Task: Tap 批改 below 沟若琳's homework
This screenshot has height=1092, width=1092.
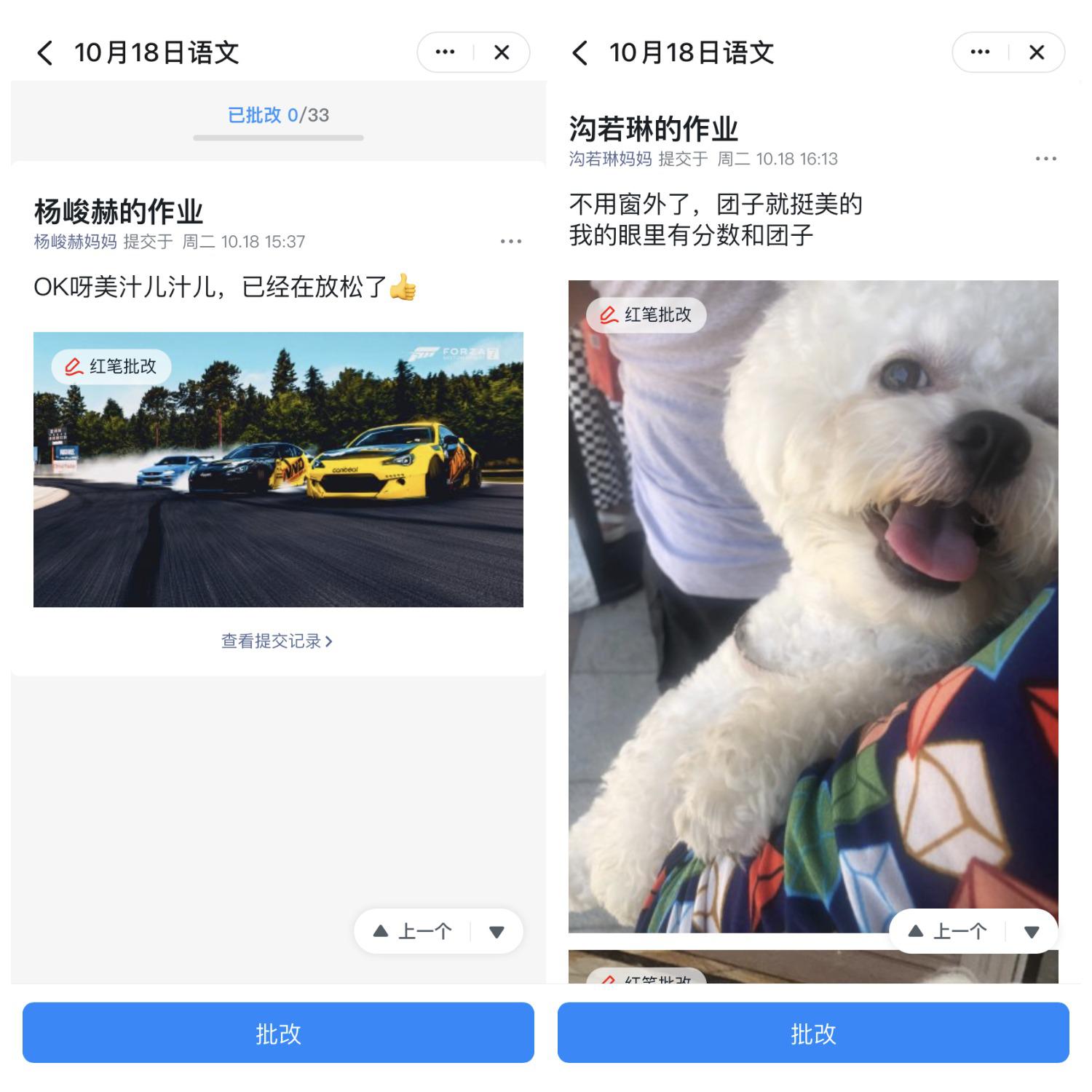Action: pos(813,1032)
